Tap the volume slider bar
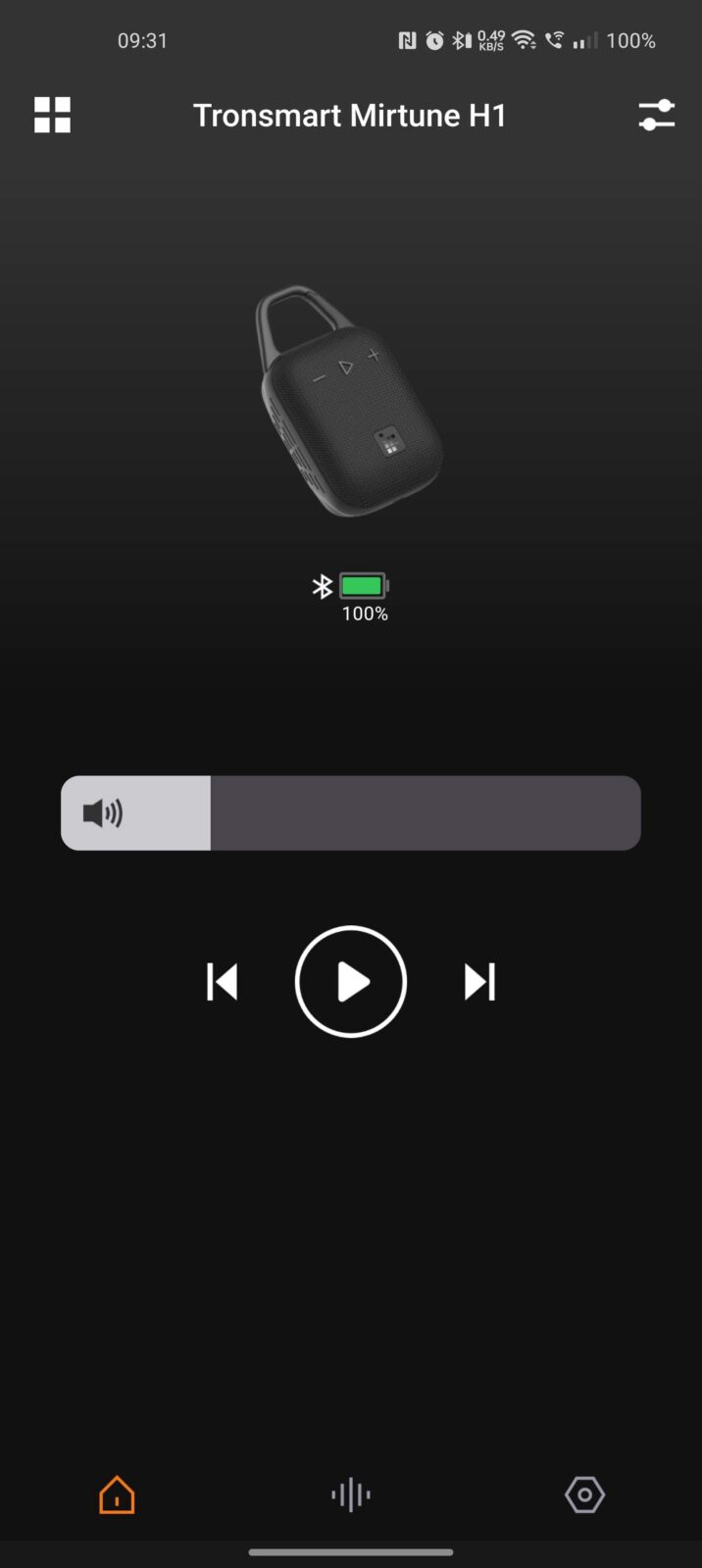Viewport: 702px width, 1568px height. [350, 813]
